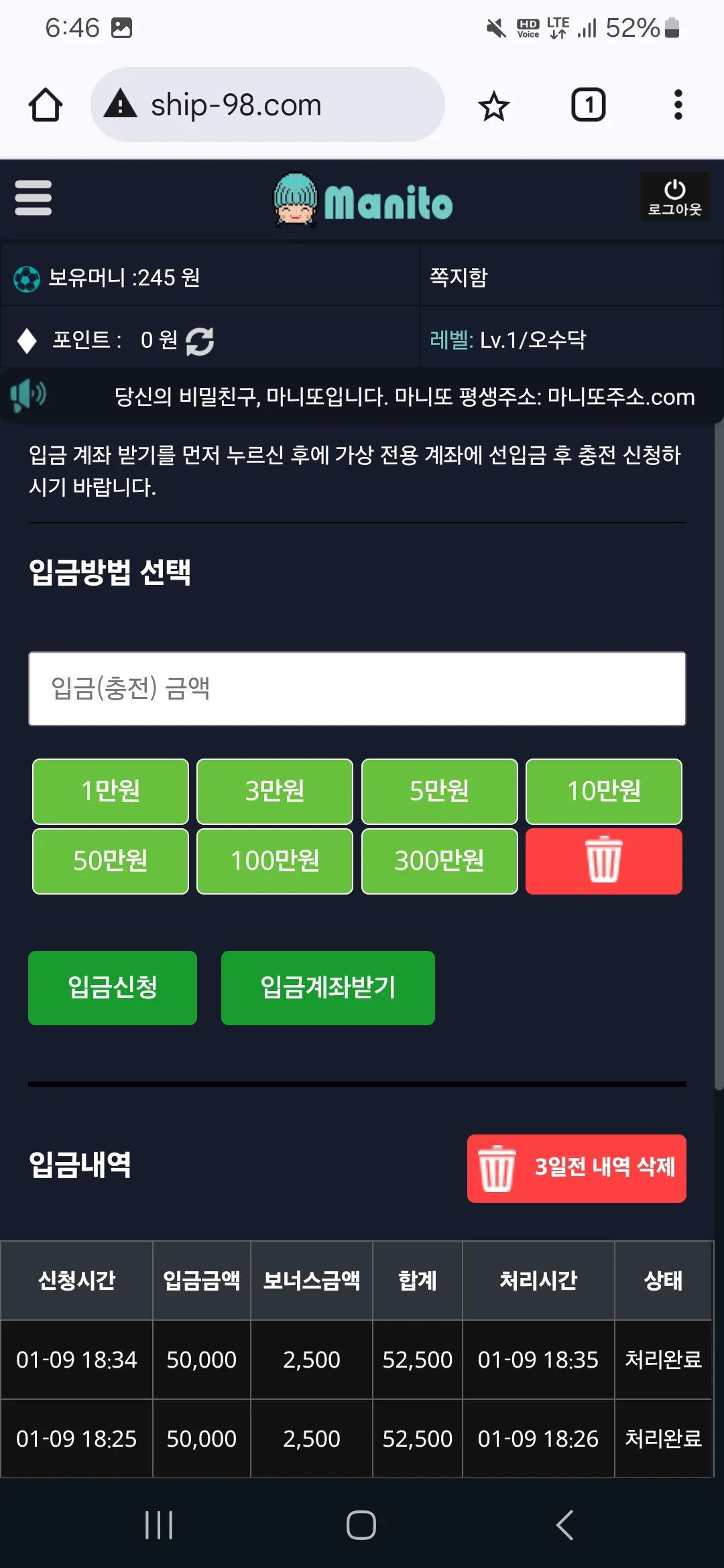The height and width of the screenshot is (1568, 724).
Task: Open the browser tab switcher
Action: 588,105
